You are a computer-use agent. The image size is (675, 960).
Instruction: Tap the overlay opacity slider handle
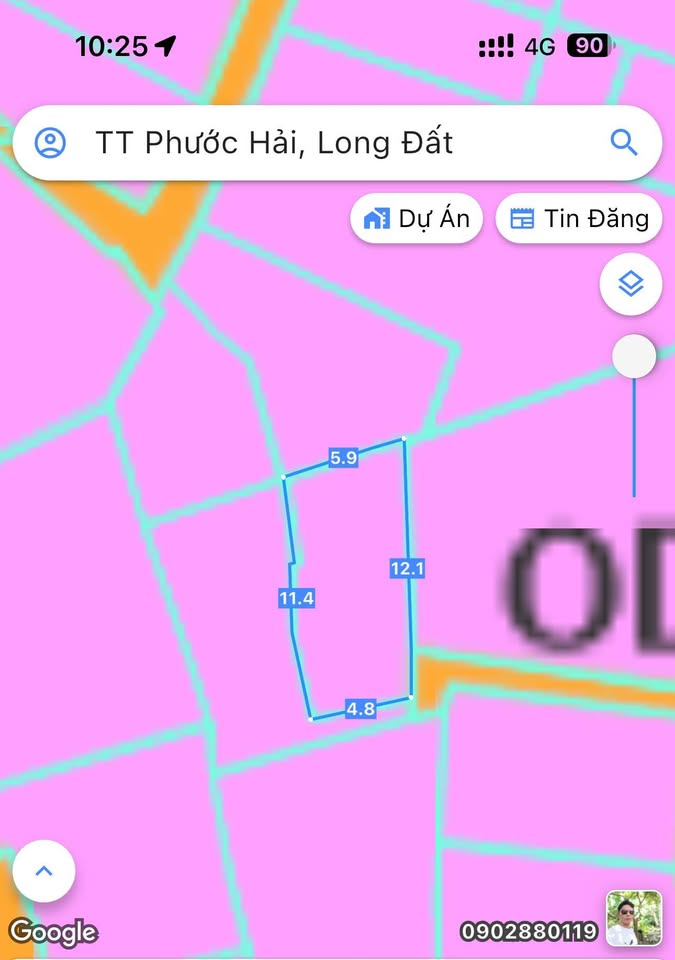coord(634,357)
